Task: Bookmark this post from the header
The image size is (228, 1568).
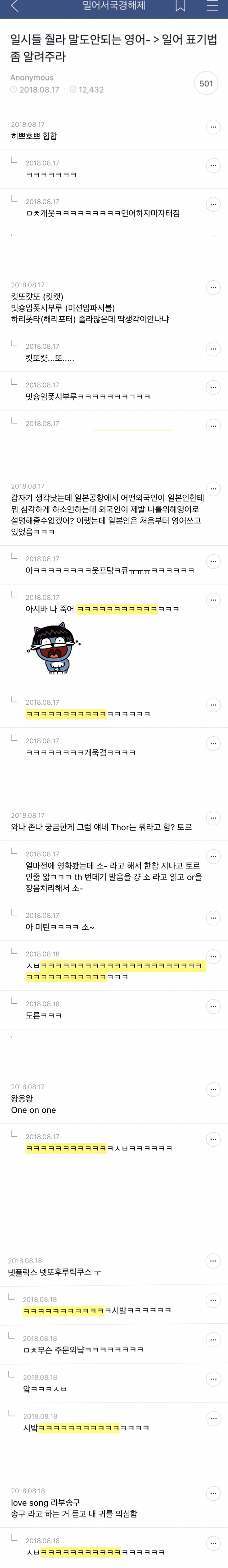Action: coord(180,7)
